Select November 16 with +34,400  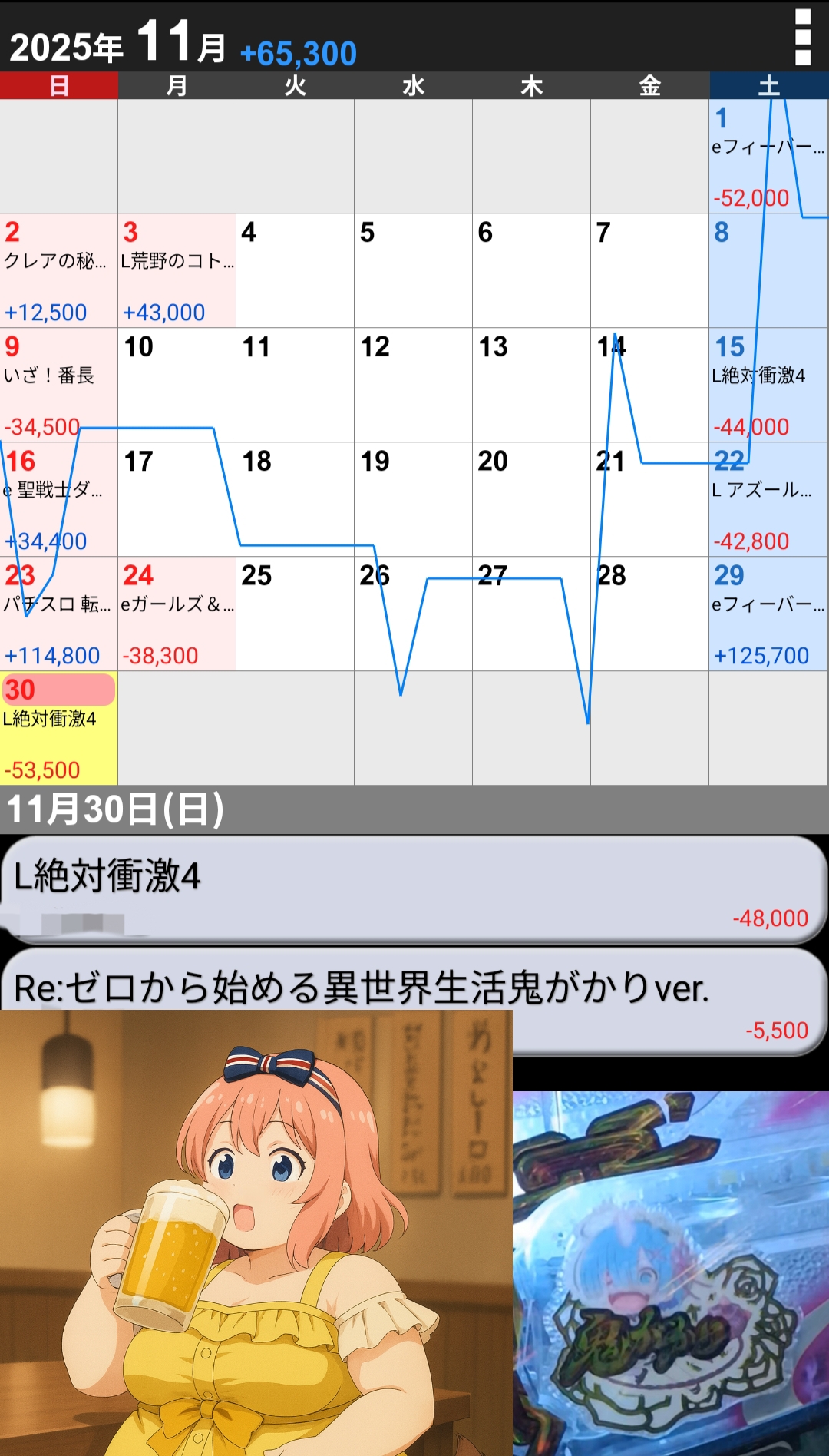pyautogui.click(x=58, y=499)
